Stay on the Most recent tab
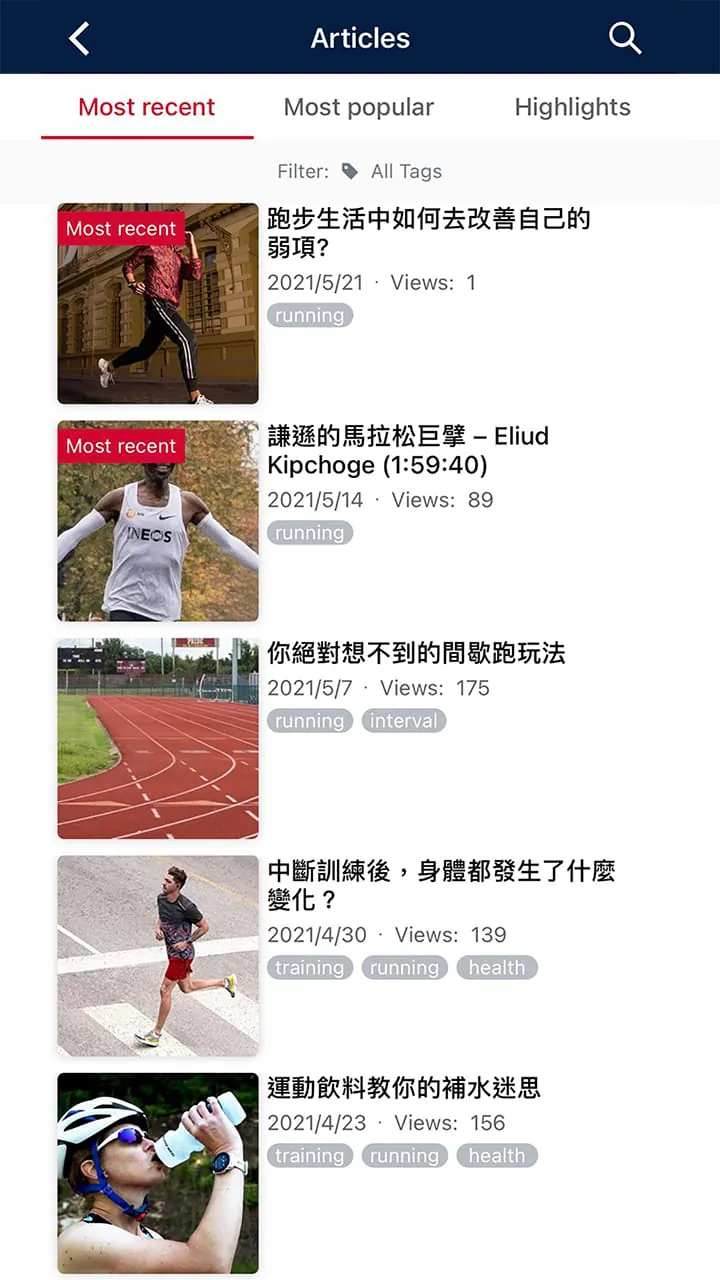 pyautogui.click(x=146, y=107)
